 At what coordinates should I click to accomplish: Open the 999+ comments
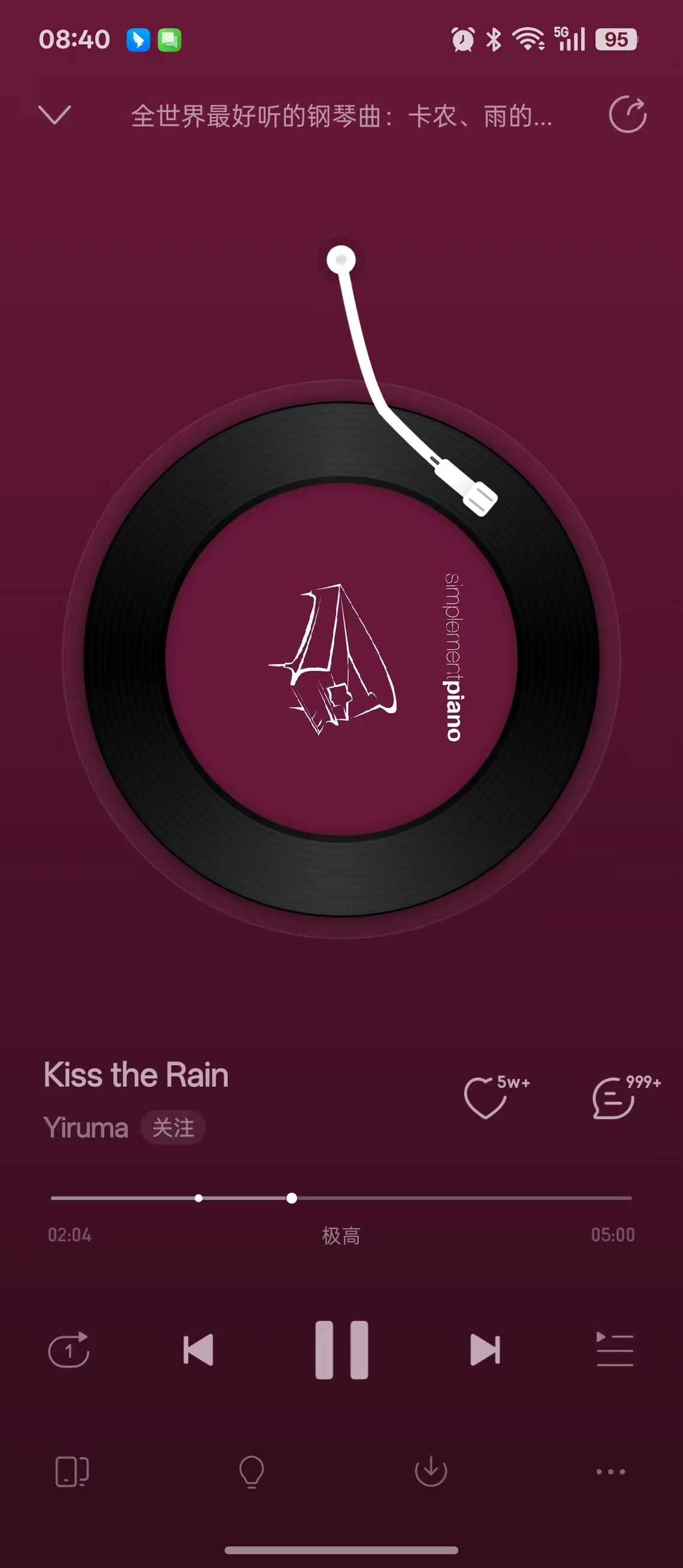(614, 1097)
